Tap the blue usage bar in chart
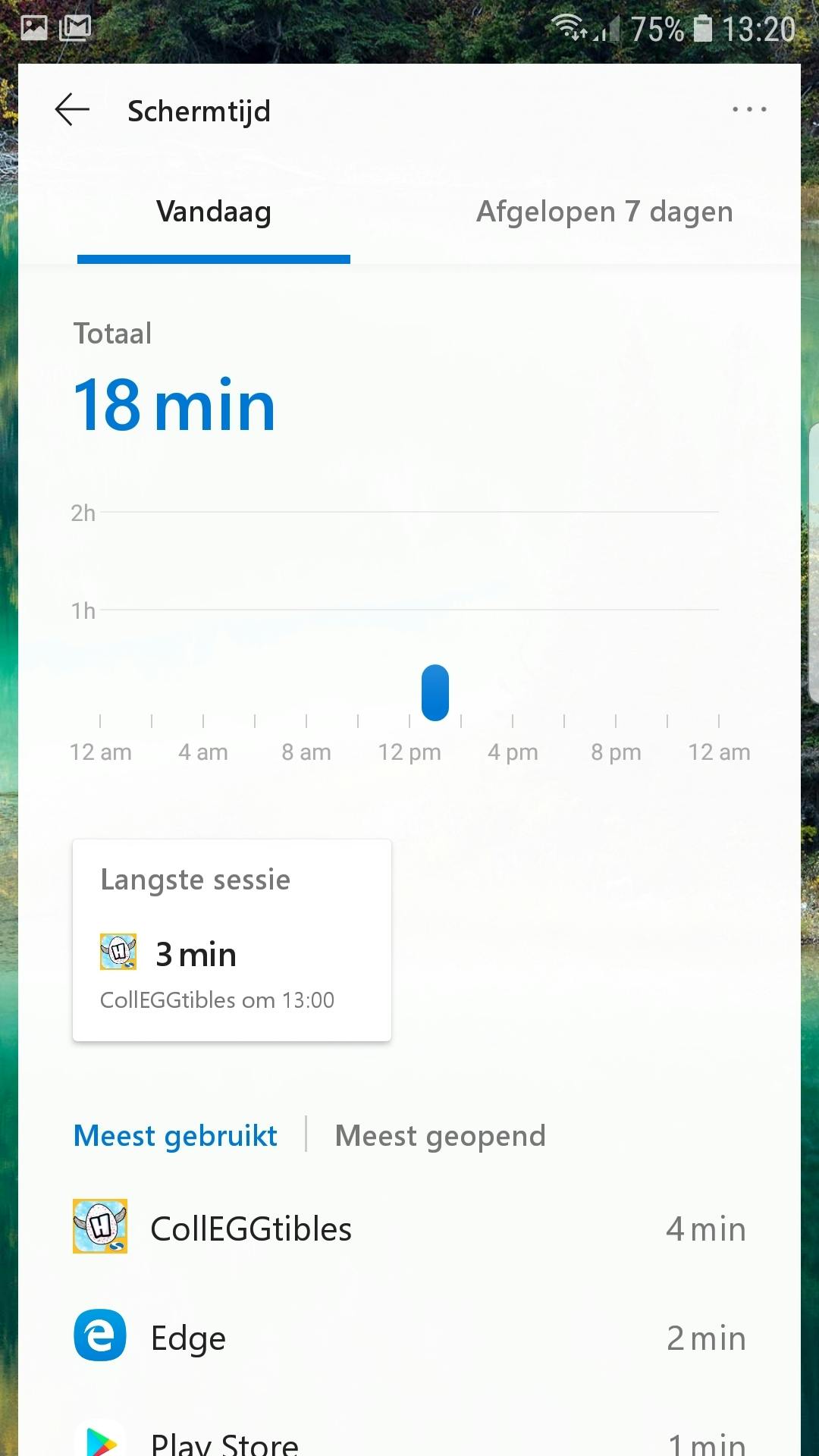 pyautogui.click(x=435, y=692)
